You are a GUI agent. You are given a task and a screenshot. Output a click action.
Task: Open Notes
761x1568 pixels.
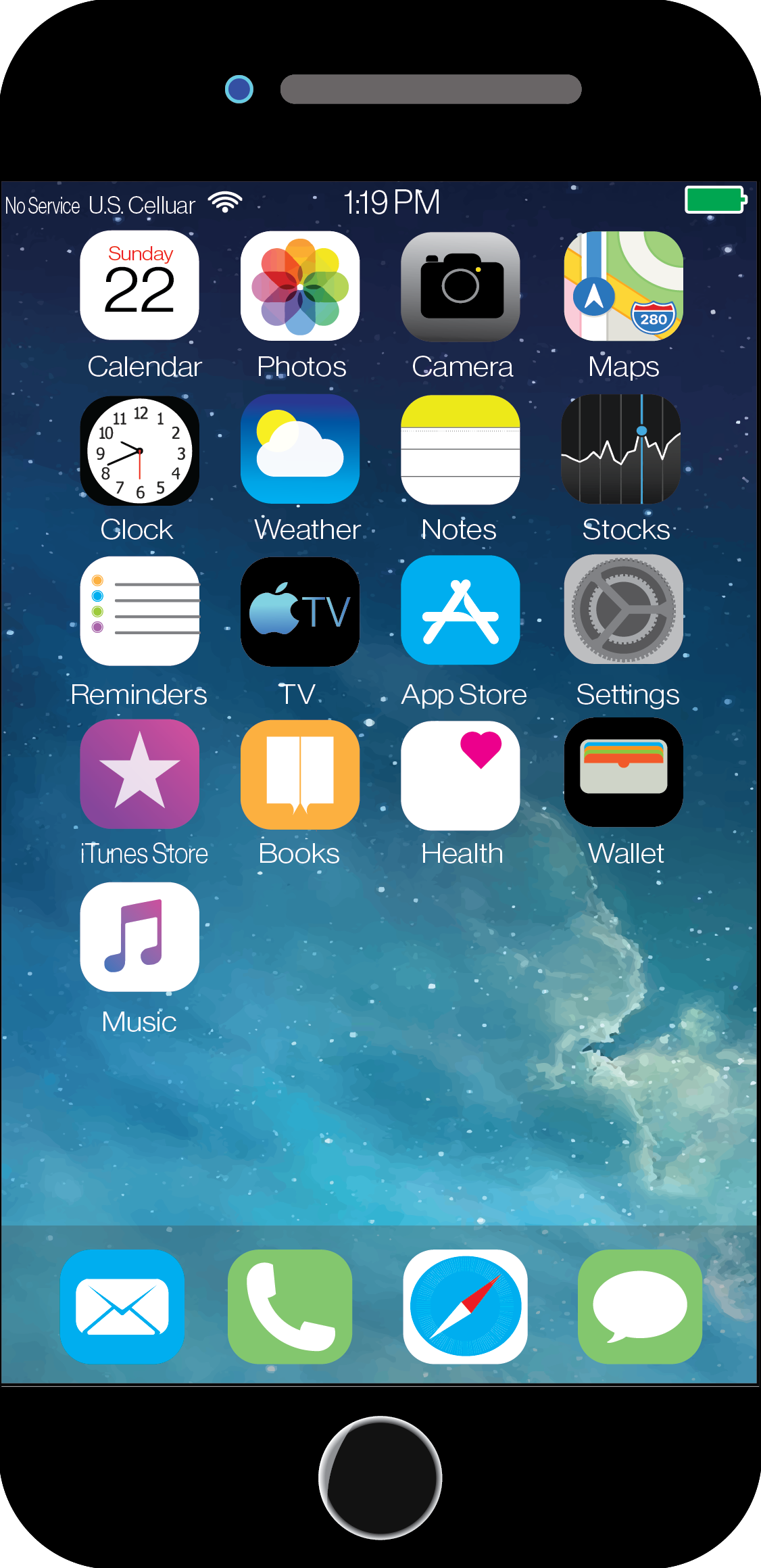click(460, 450)
